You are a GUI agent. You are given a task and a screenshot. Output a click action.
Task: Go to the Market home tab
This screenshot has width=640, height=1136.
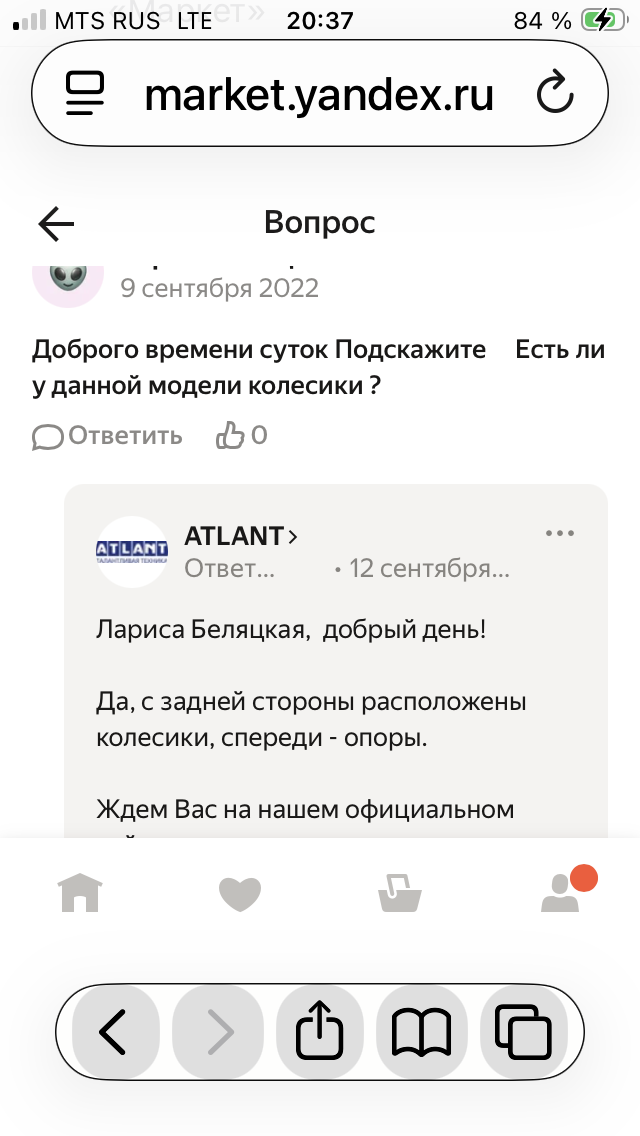pyautogui.click(x=80, y=892)
